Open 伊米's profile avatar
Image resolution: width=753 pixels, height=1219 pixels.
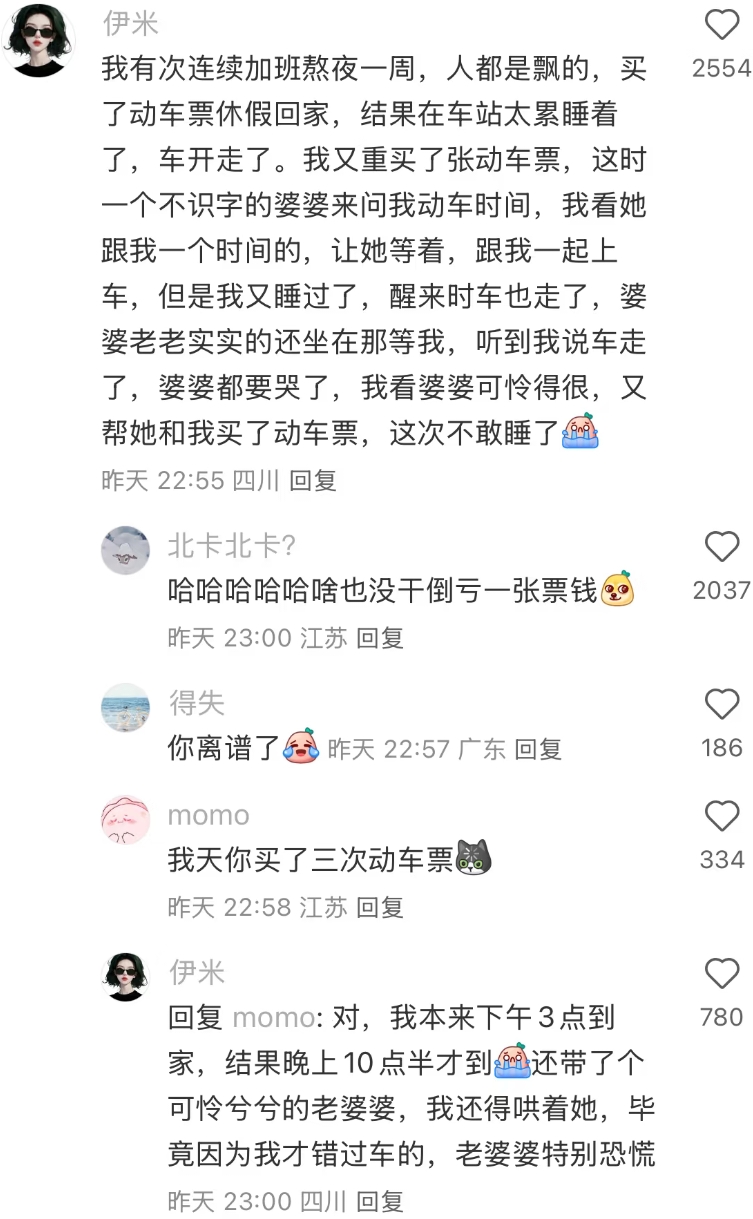coord(39,40)
